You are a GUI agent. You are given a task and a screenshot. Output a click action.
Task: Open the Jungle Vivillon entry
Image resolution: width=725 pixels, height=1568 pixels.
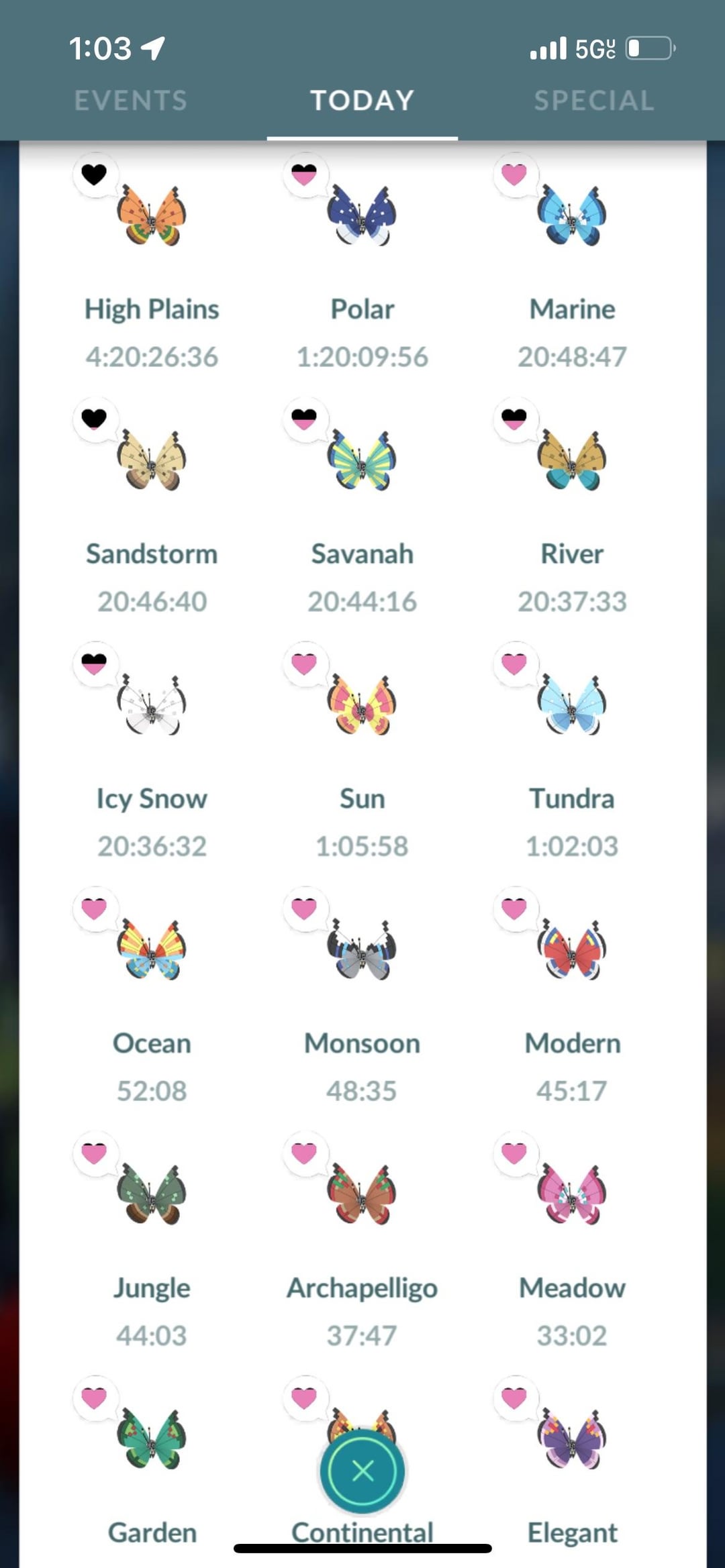(152, 1196)
